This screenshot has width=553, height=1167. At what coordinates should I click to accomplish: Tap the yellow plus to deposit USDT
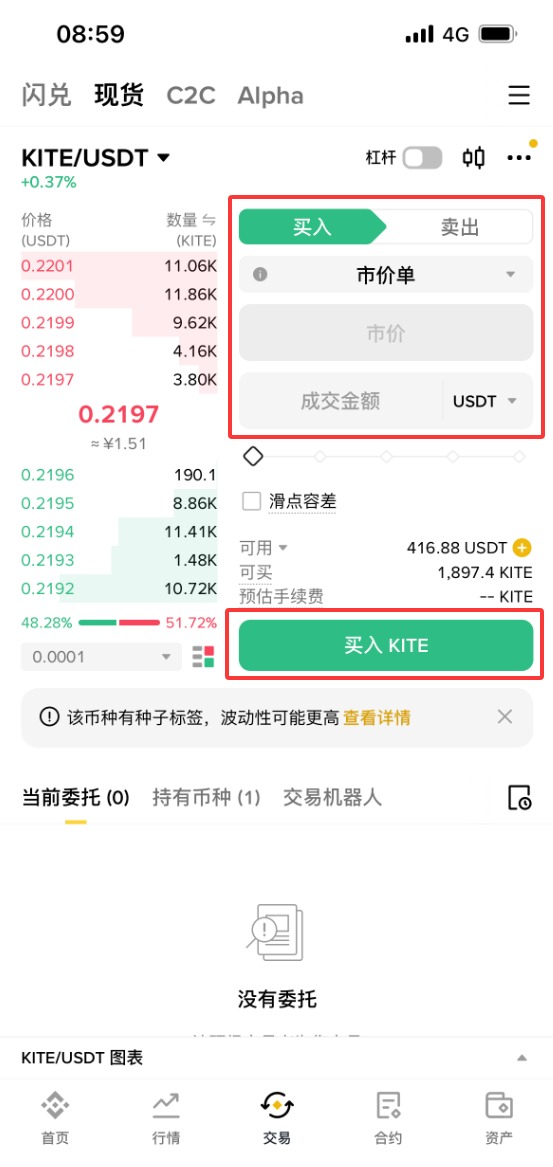522,549
